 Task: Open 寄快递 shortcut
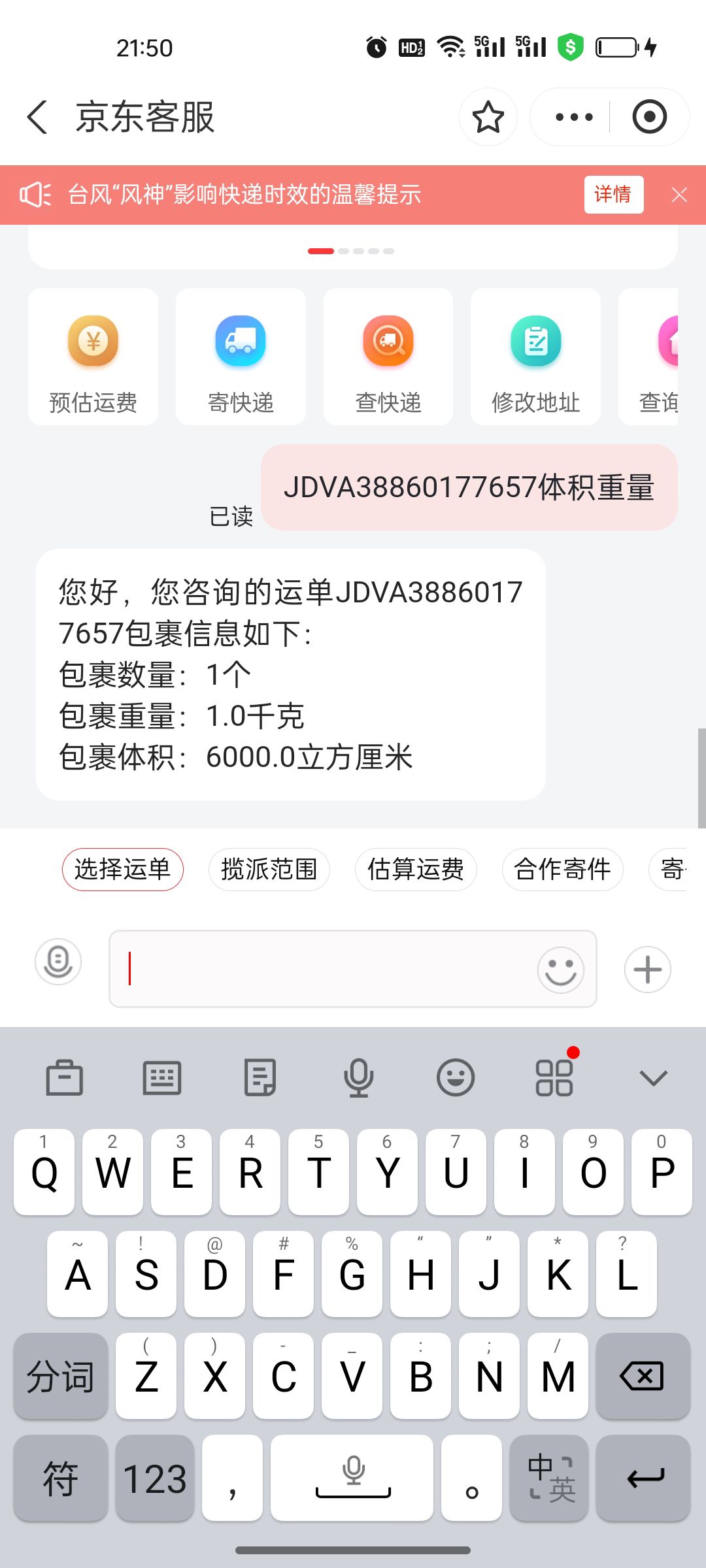241,357
